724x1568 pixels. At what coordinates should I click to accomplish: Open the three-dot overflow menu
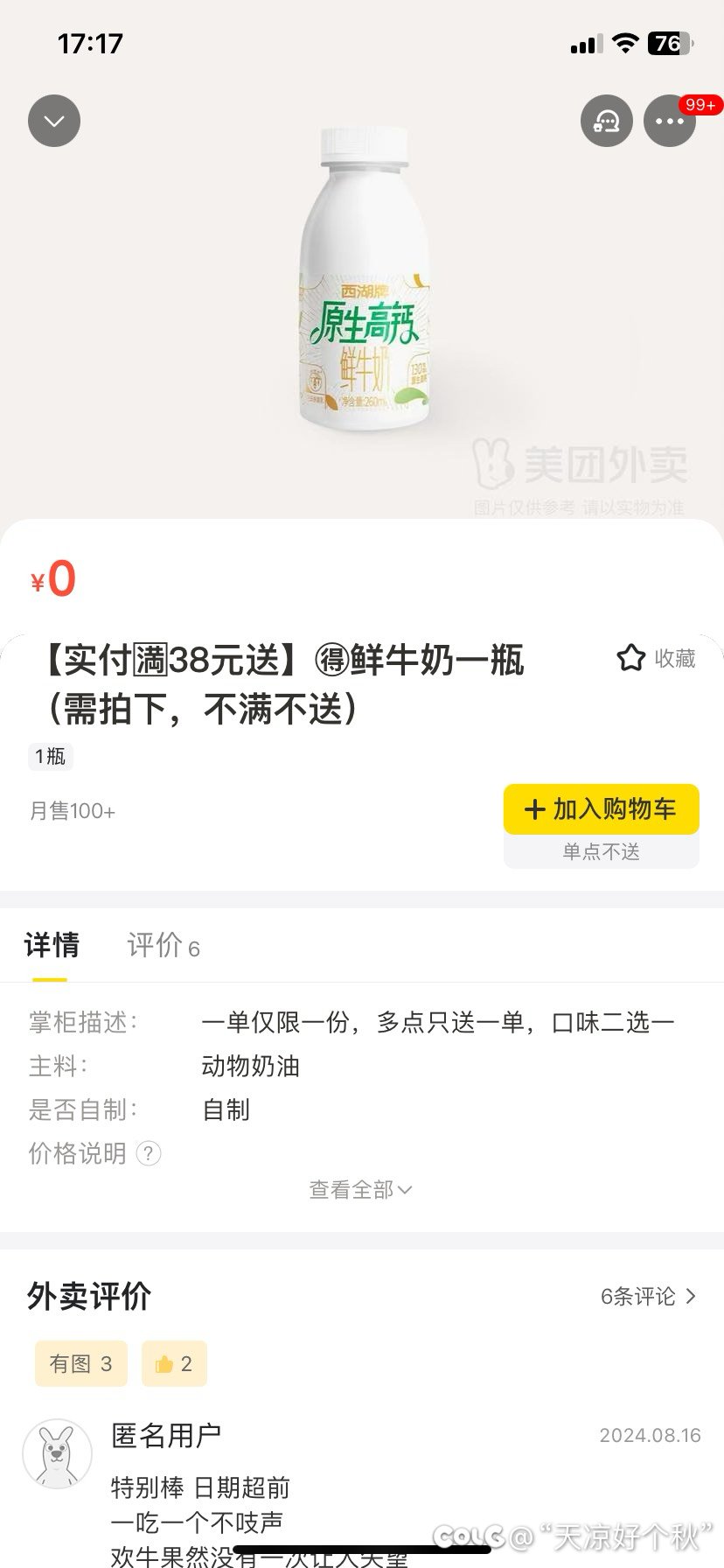670,121
